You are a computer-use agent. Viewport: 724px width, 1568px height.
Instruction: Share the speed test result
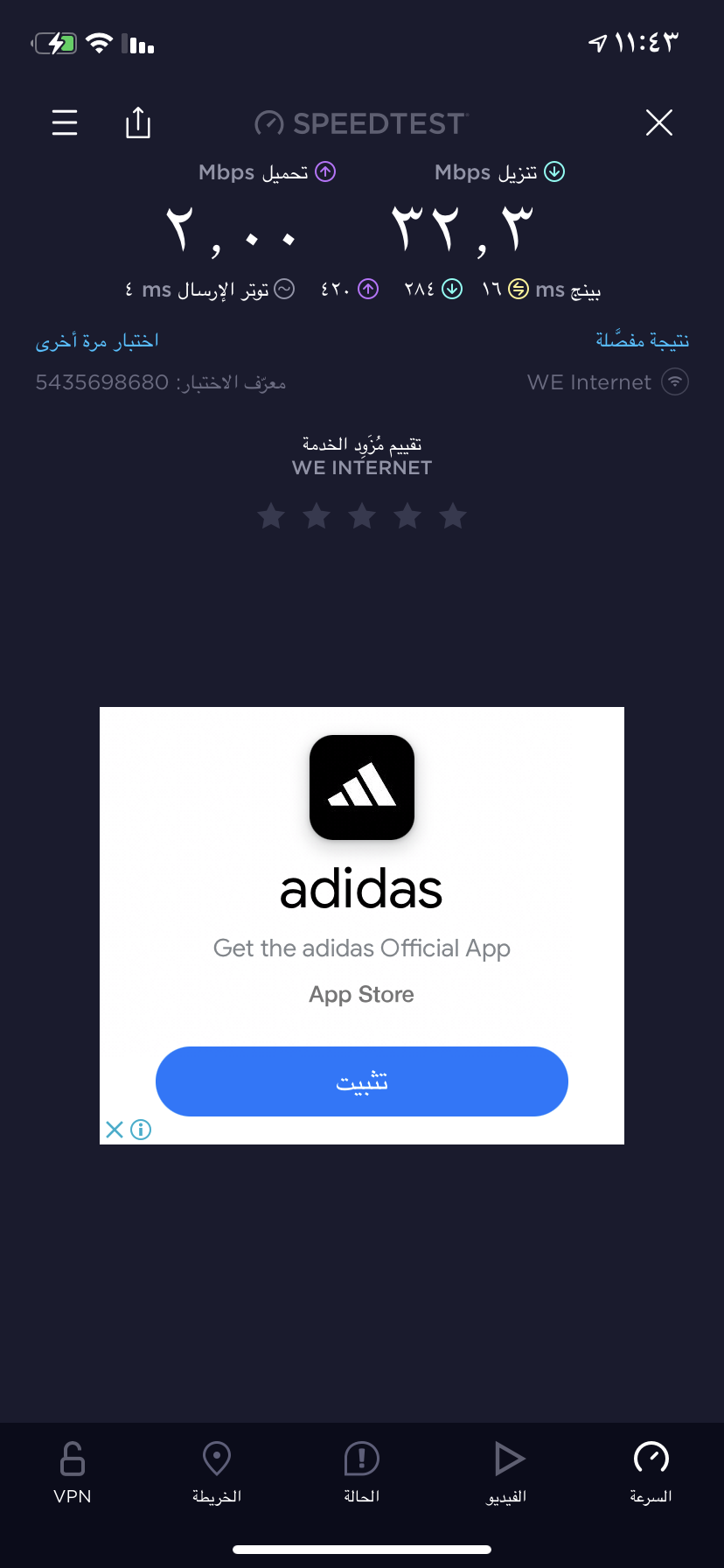tap(138, 122)
